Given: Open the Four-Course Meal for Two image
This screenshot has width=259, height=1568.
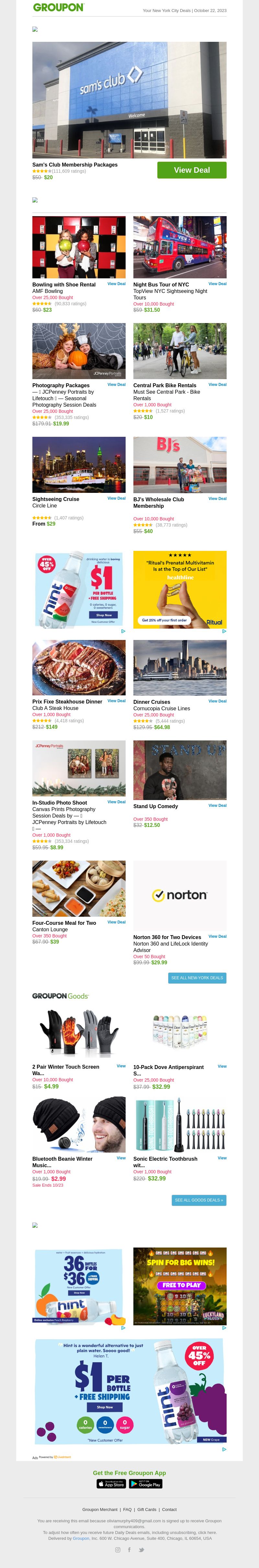Looking at the screenshot, I should tap(79, 888).
